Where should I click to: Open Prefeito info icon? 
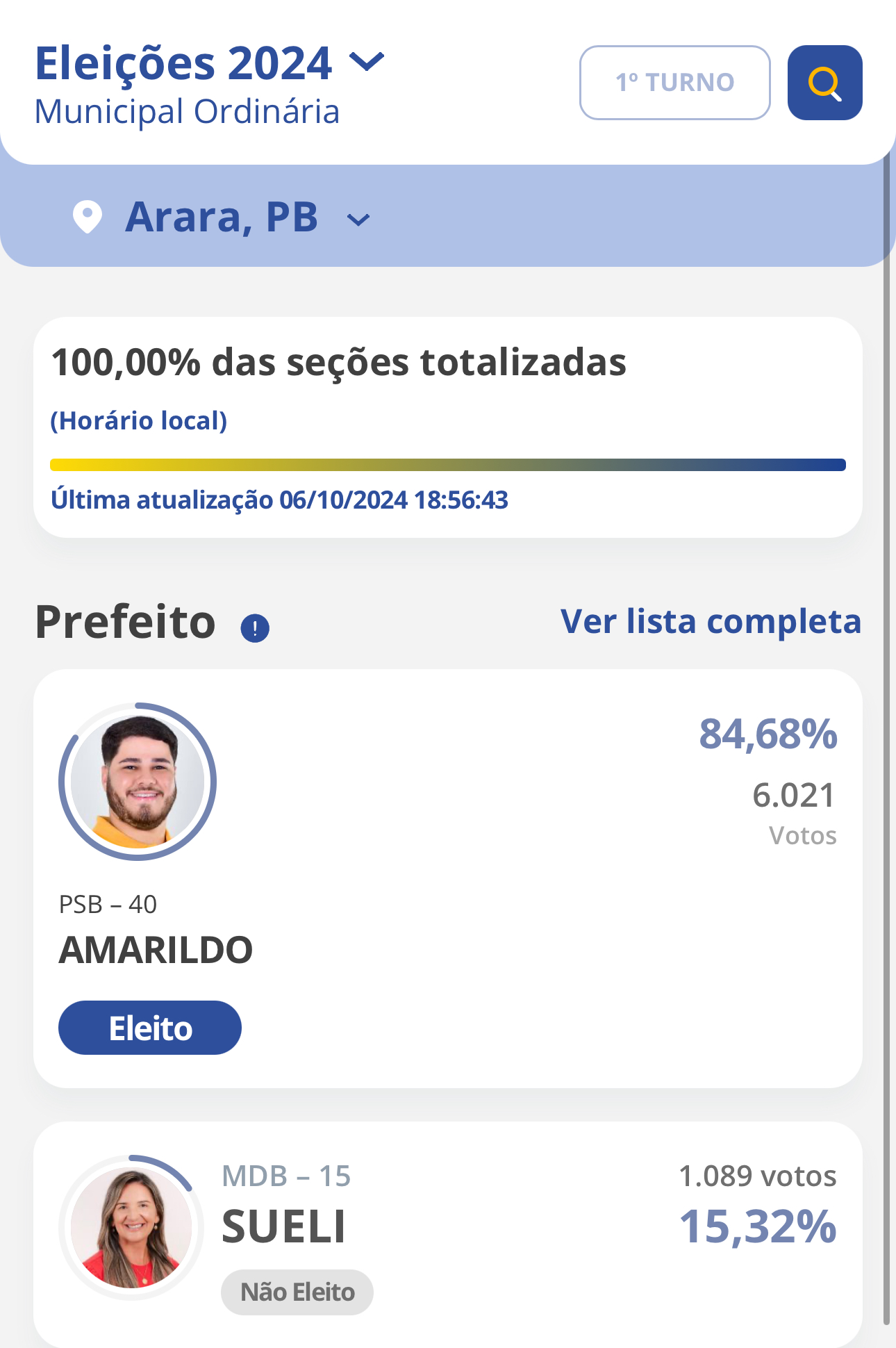click(x=255, y=628)
